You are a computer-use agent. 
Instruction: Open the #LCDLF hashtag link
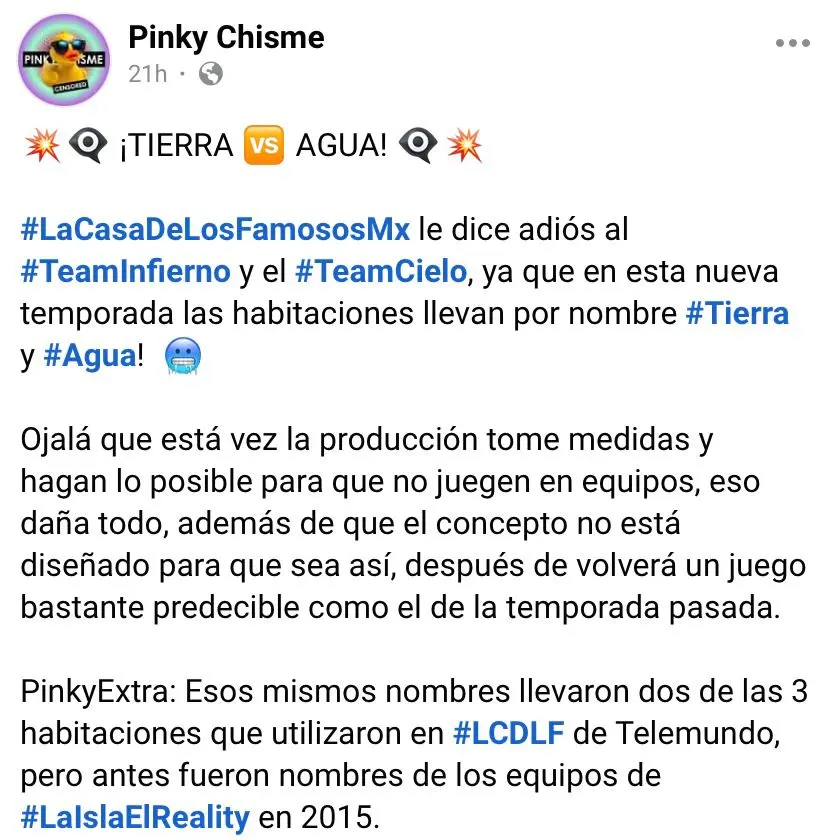tap(509, 735)
